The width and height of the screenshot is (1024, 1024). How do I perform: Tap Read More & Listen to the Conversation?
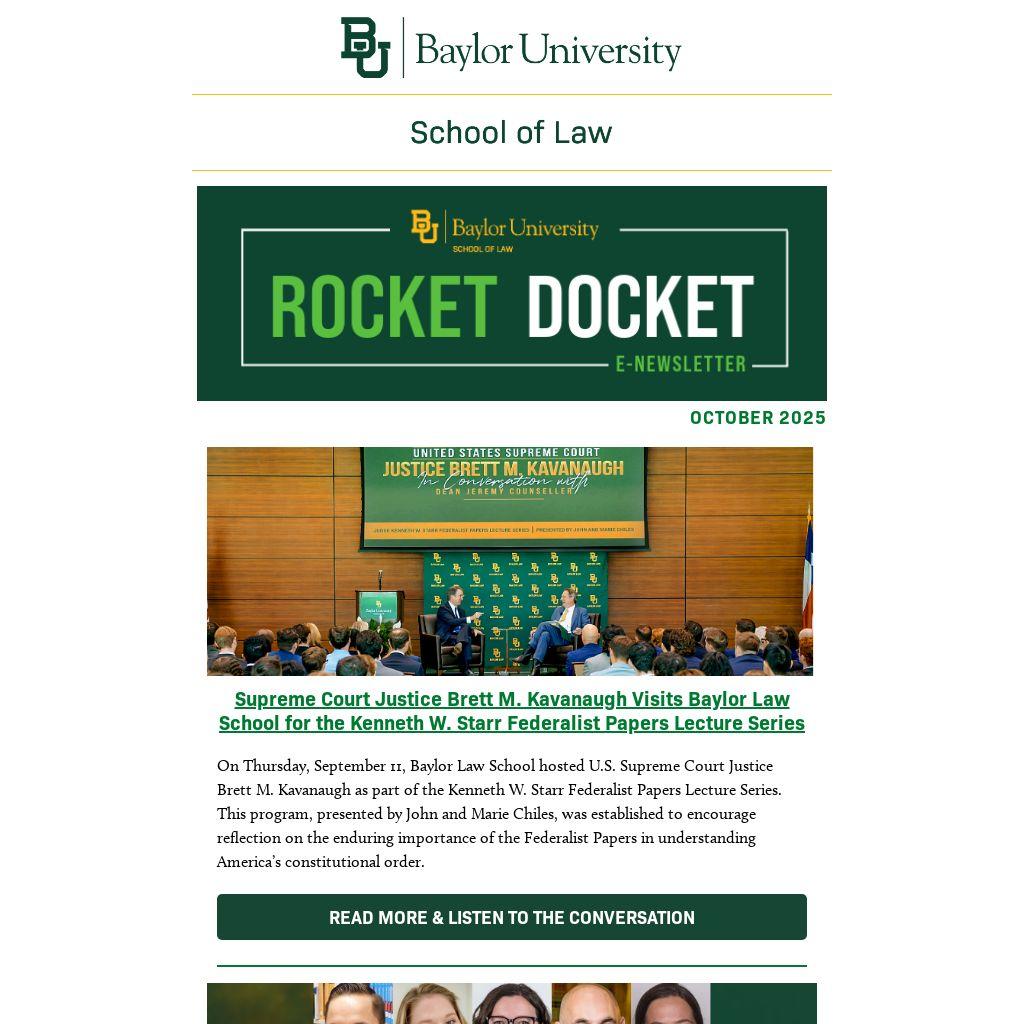pos(511,917)
